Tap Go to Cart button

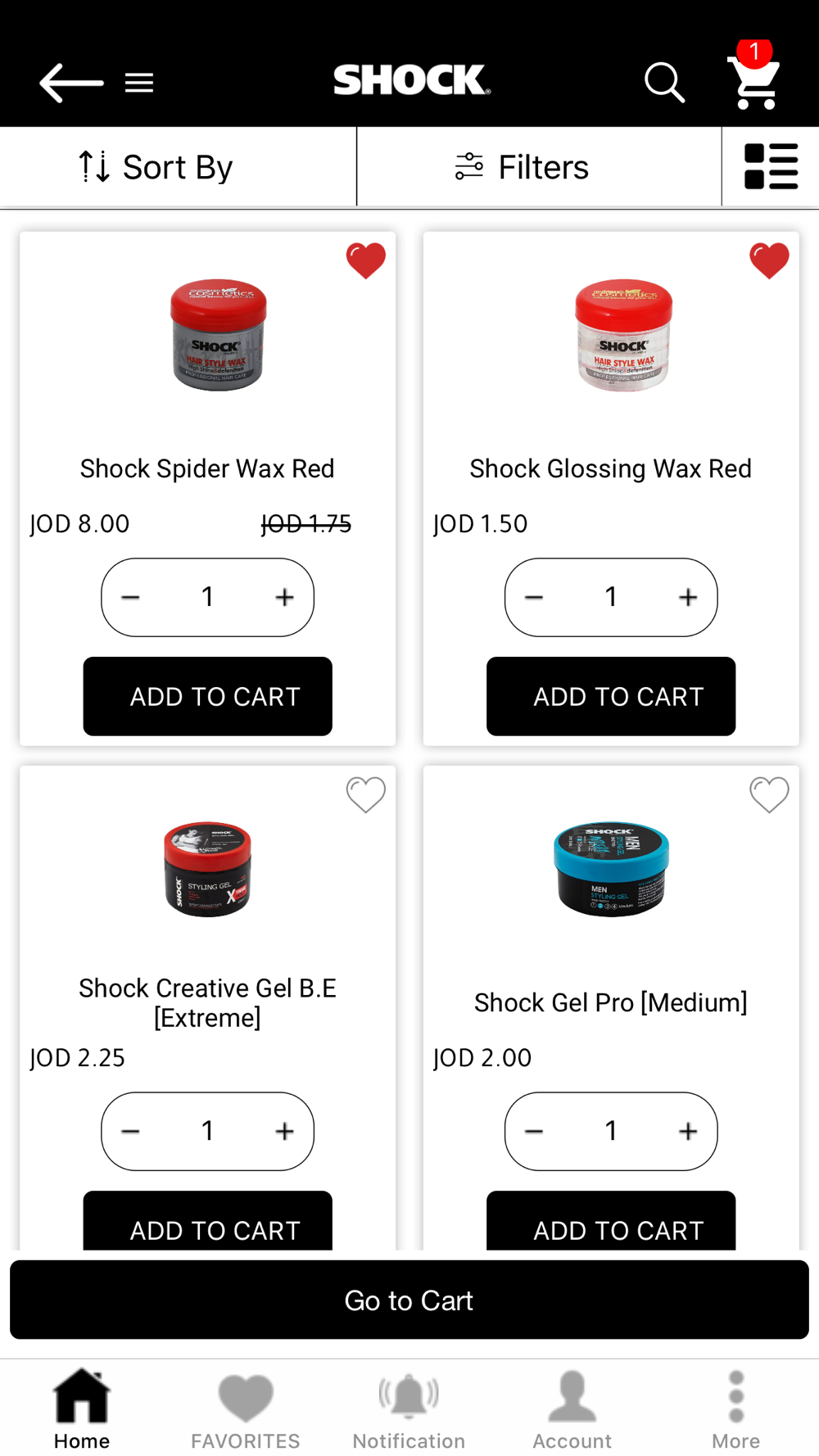pyautogui.click(x=409, y=1300)
